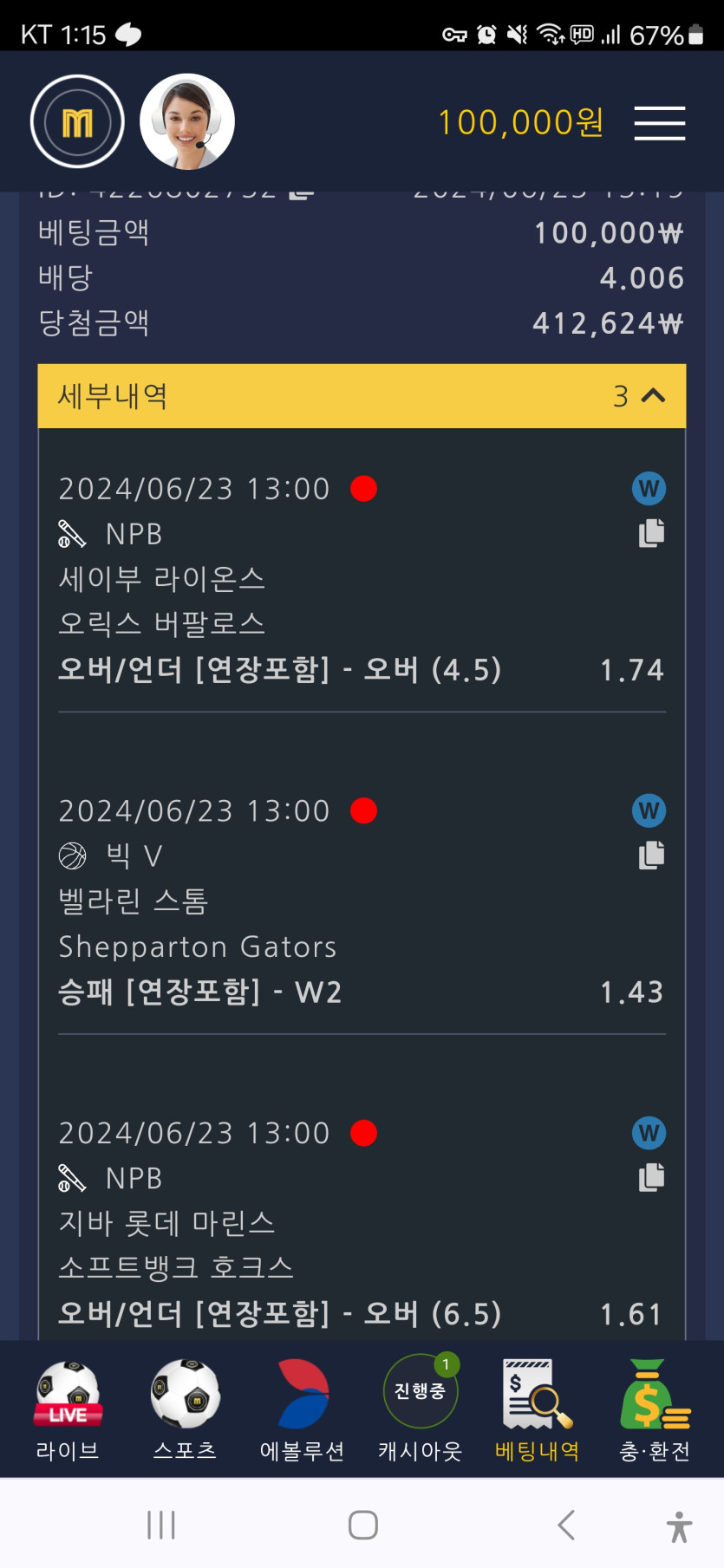
Task: Switch to the 라이브 tab
Action: [68, 1409]
